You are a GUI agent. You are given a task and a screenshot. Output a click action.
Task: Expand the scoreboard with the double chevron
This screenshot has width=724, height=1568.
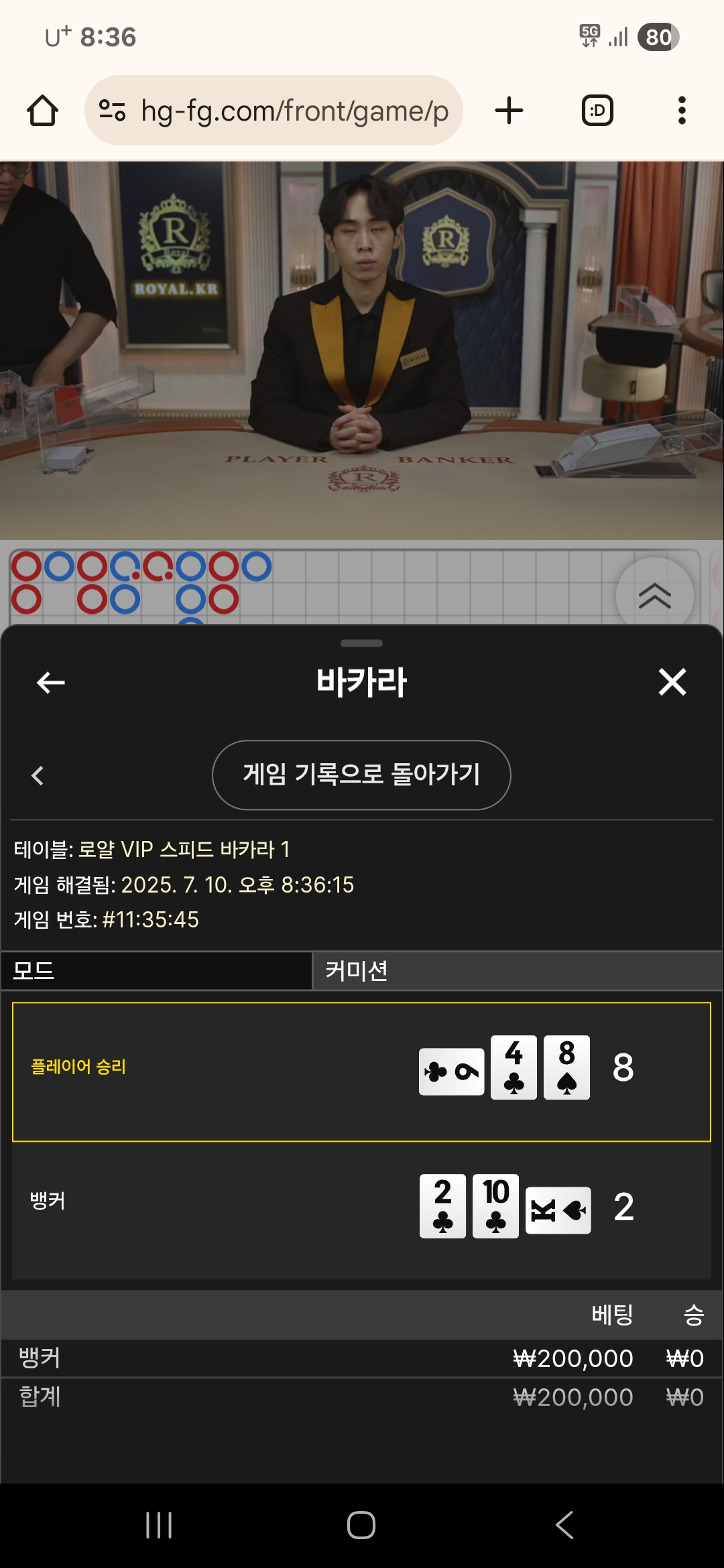[x=654, y=596]
